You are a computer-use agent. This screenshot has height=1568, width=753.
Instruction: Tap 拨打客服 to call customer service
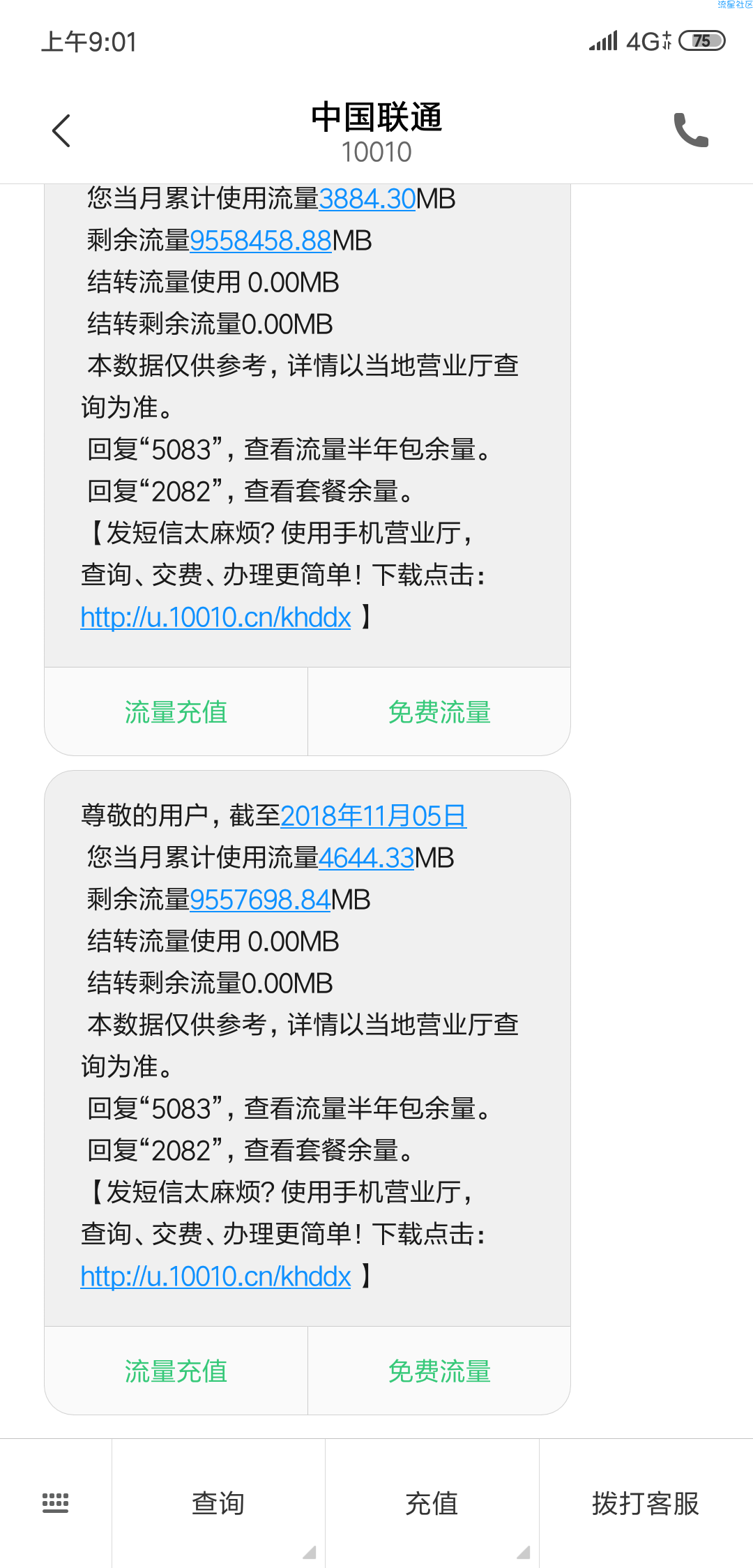click(646, 1503)
